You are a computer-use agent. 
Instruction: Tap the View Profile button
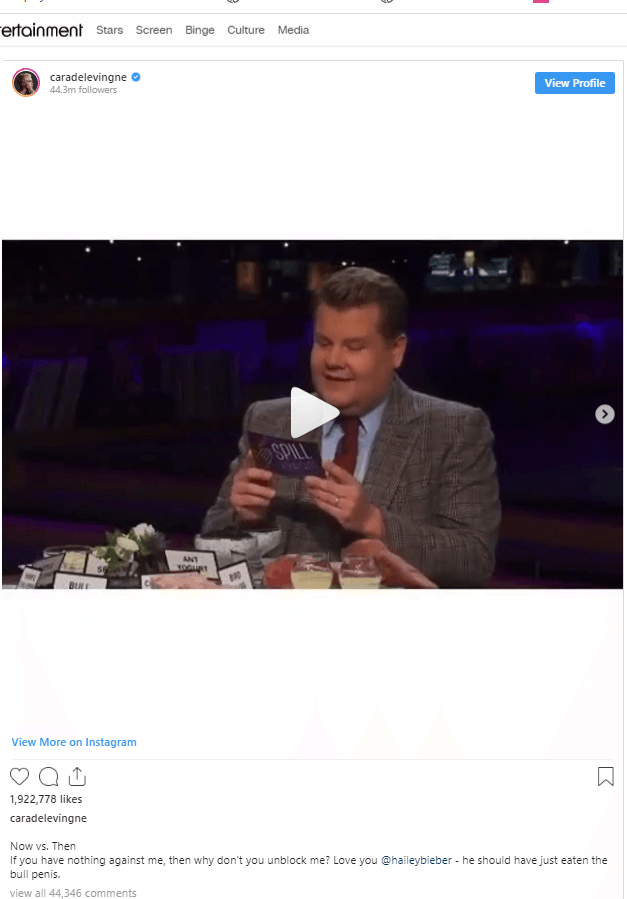click(x=574, y=83)
